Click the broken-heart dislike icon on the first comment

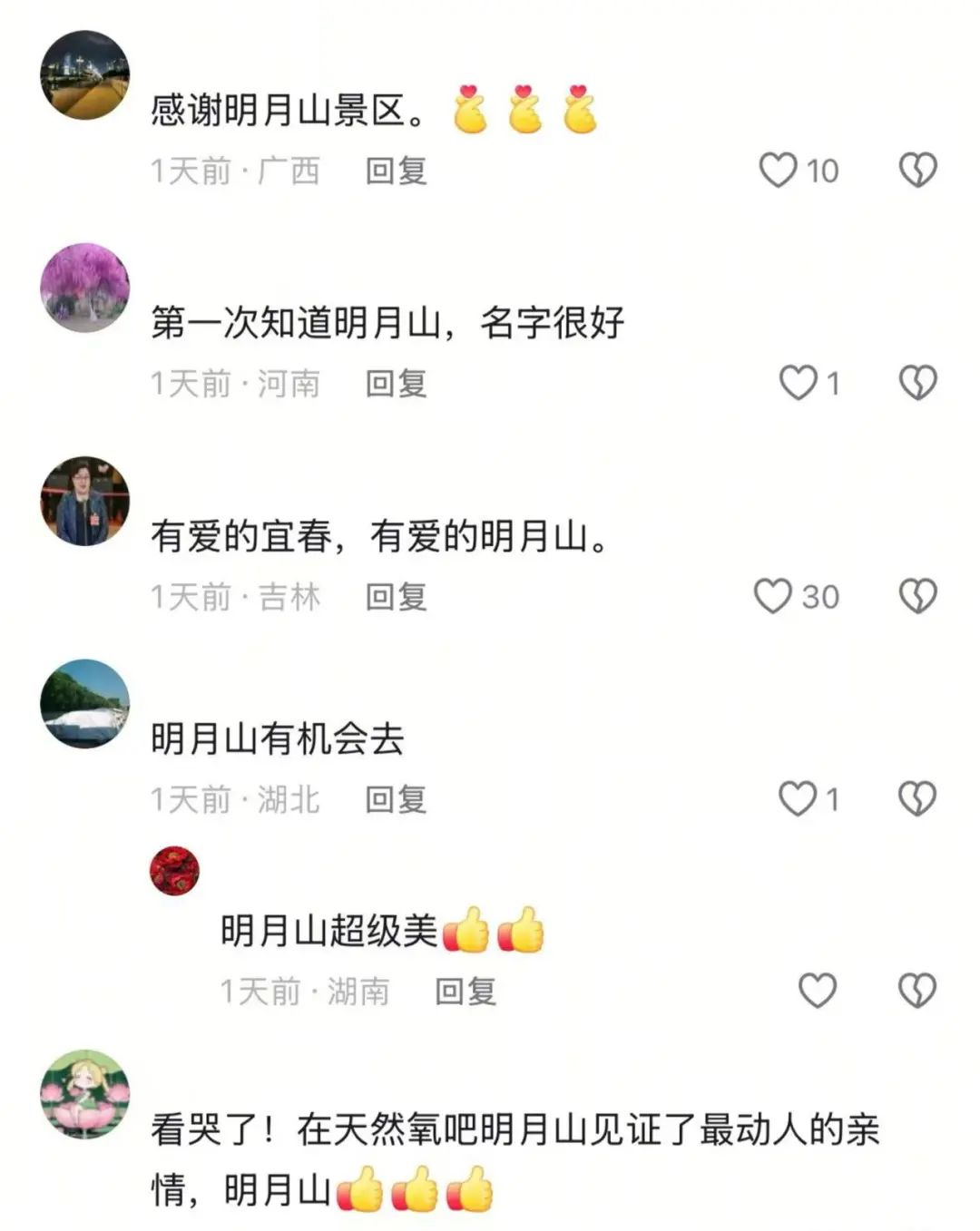pos(918,169)
